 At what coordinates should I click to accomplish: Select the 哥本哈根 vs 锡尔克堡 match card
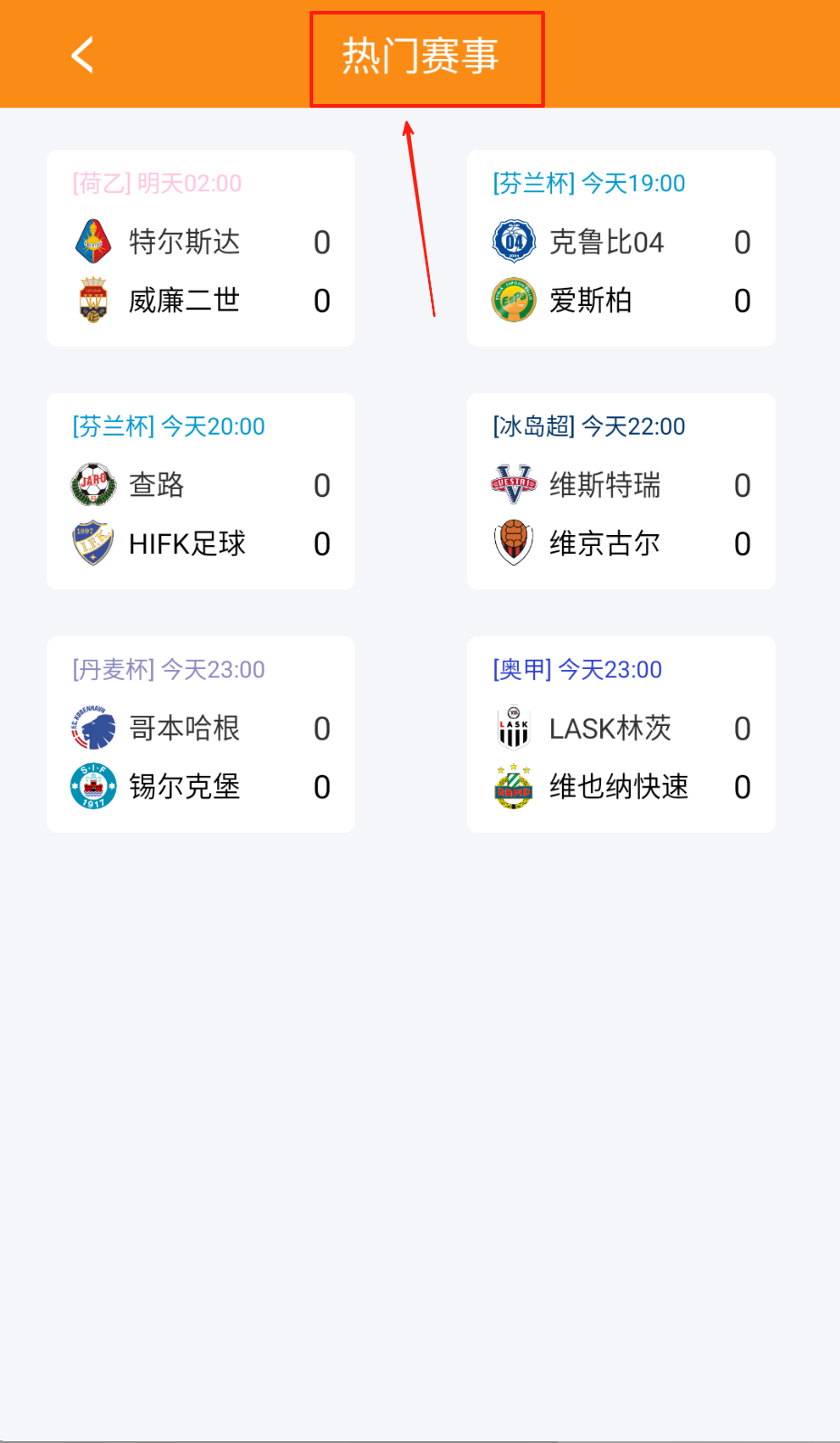click(x=200, y=734)
